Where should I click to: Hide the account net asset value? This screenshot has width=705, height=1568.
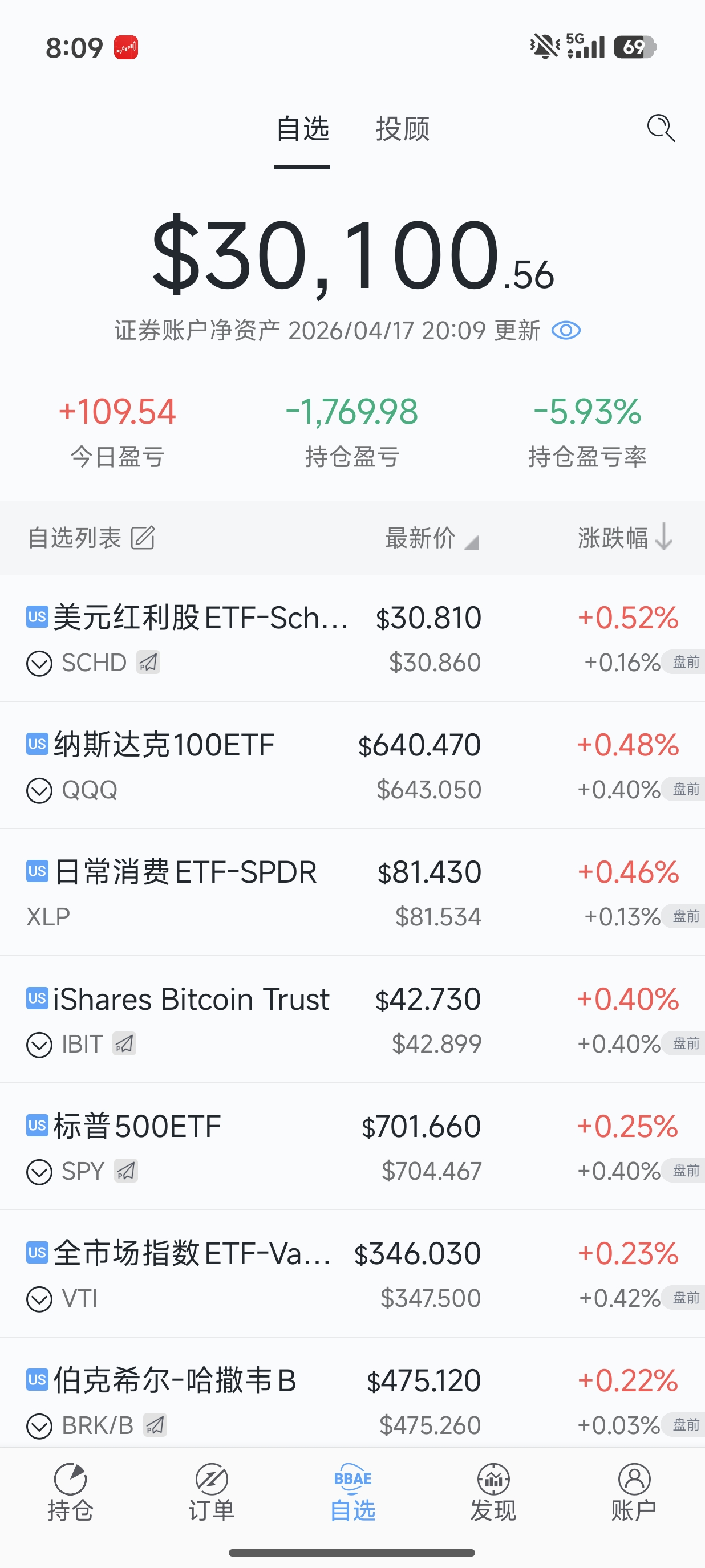pos(566,331)
